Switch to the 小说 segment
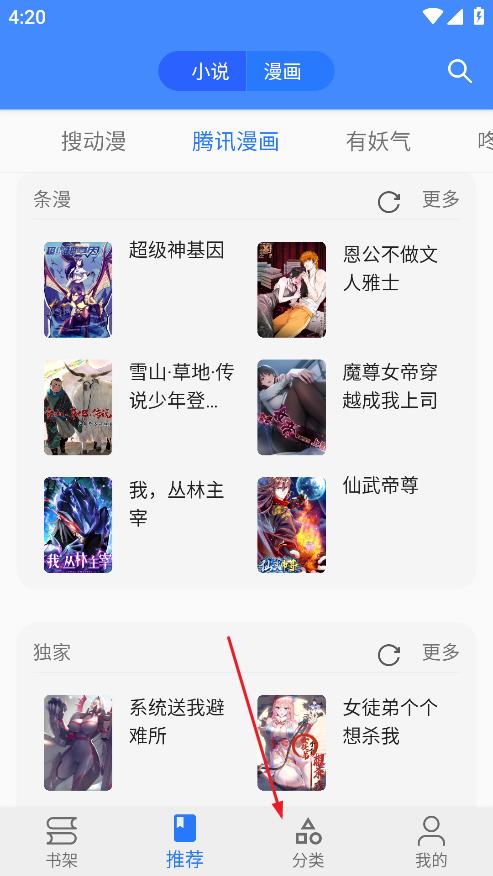 pyautogui.click(x=209, y=72)
